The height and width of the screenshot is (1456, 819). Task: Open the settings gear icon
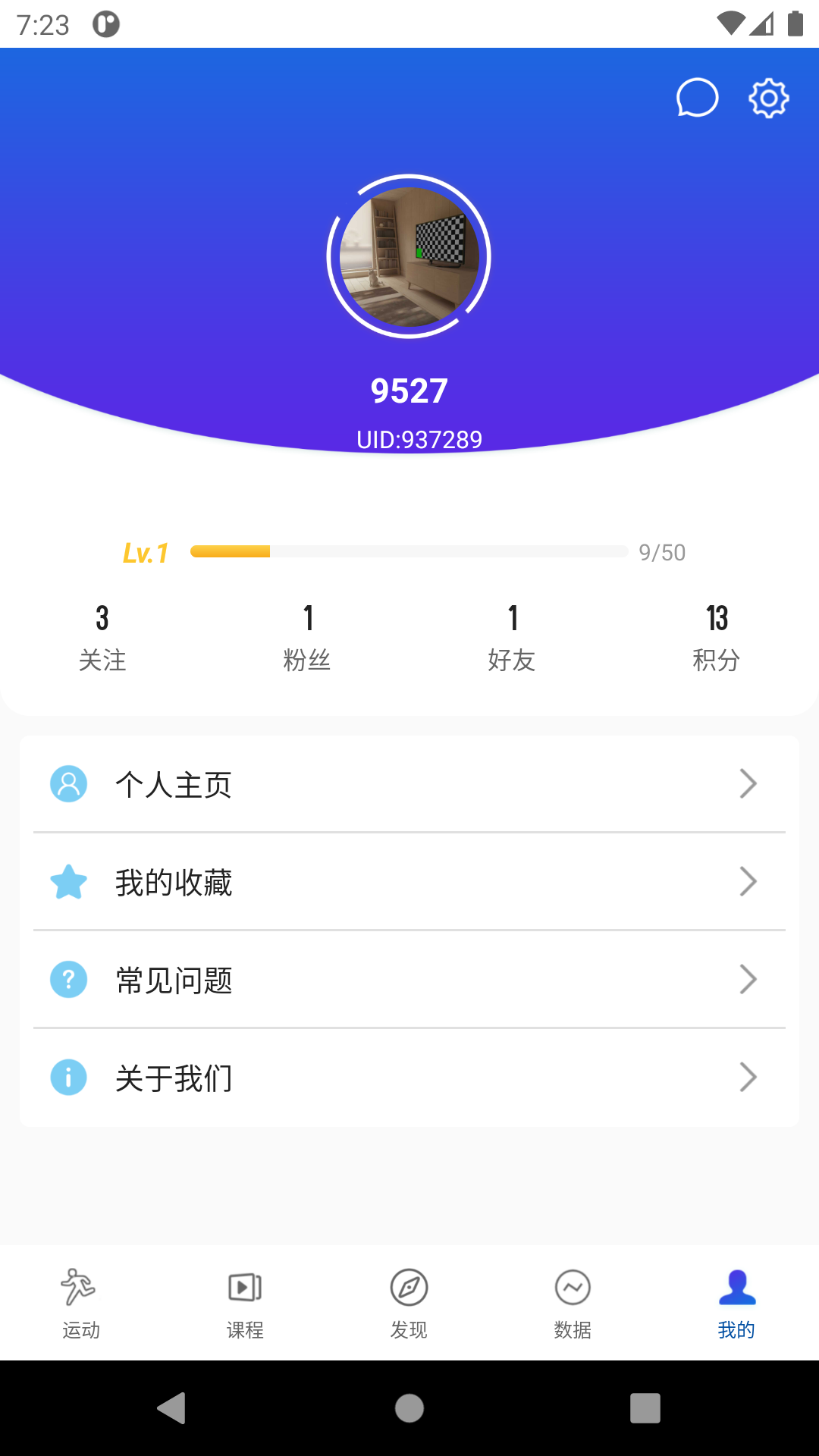click(768, 98)
